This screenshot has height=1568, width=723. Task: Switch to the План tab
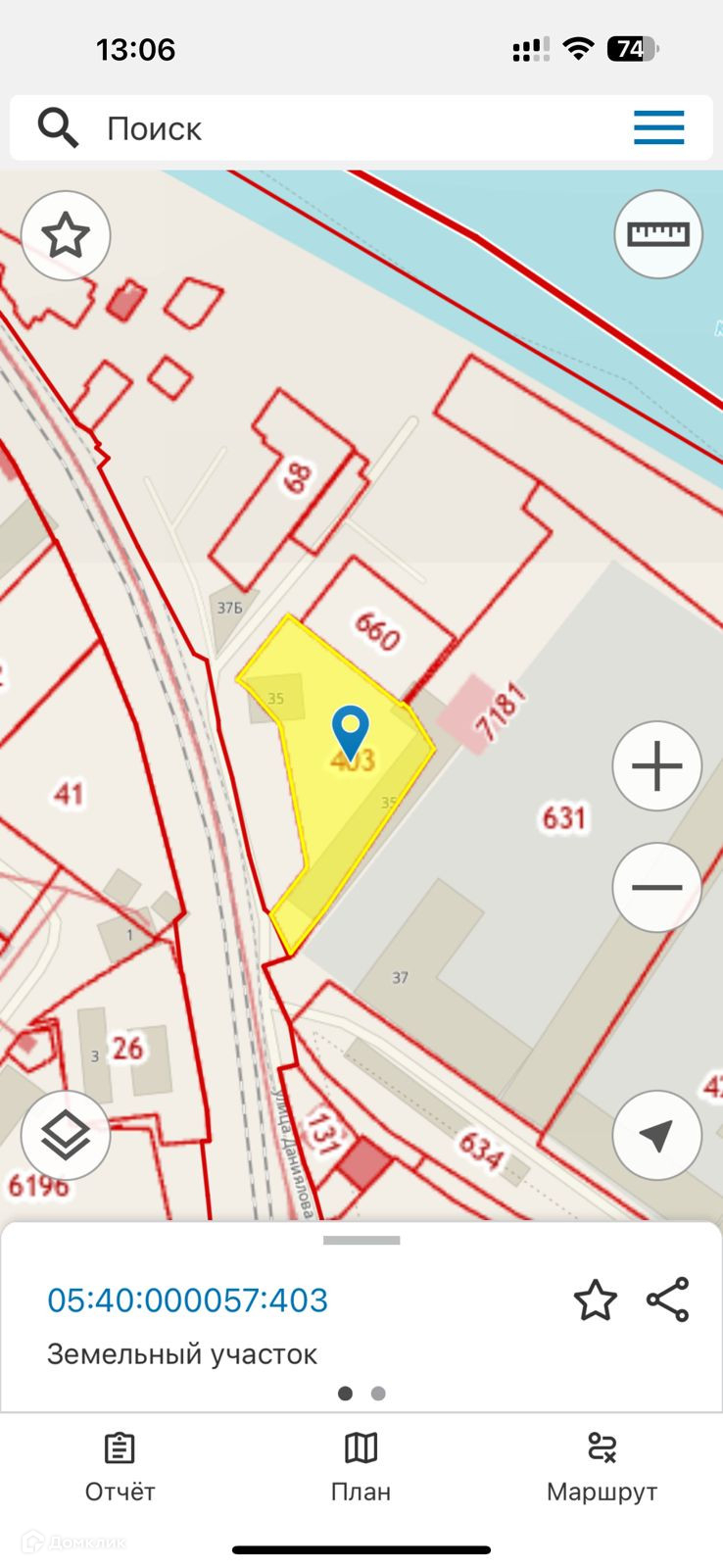pyautogui.click(x=361, y=1467)
